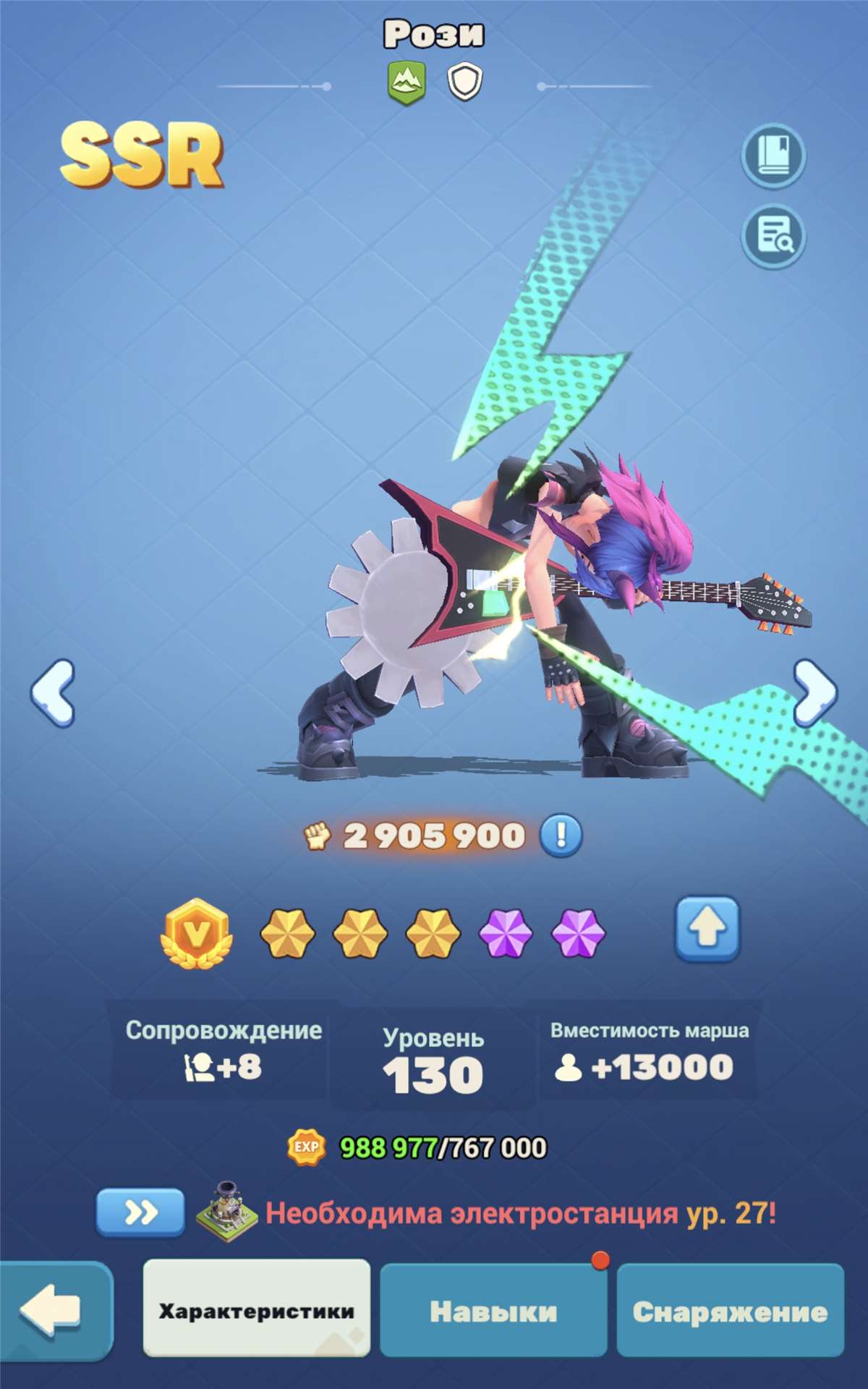Switch to the Навыки tab

pyautogui.click(x=493, y=1311)
